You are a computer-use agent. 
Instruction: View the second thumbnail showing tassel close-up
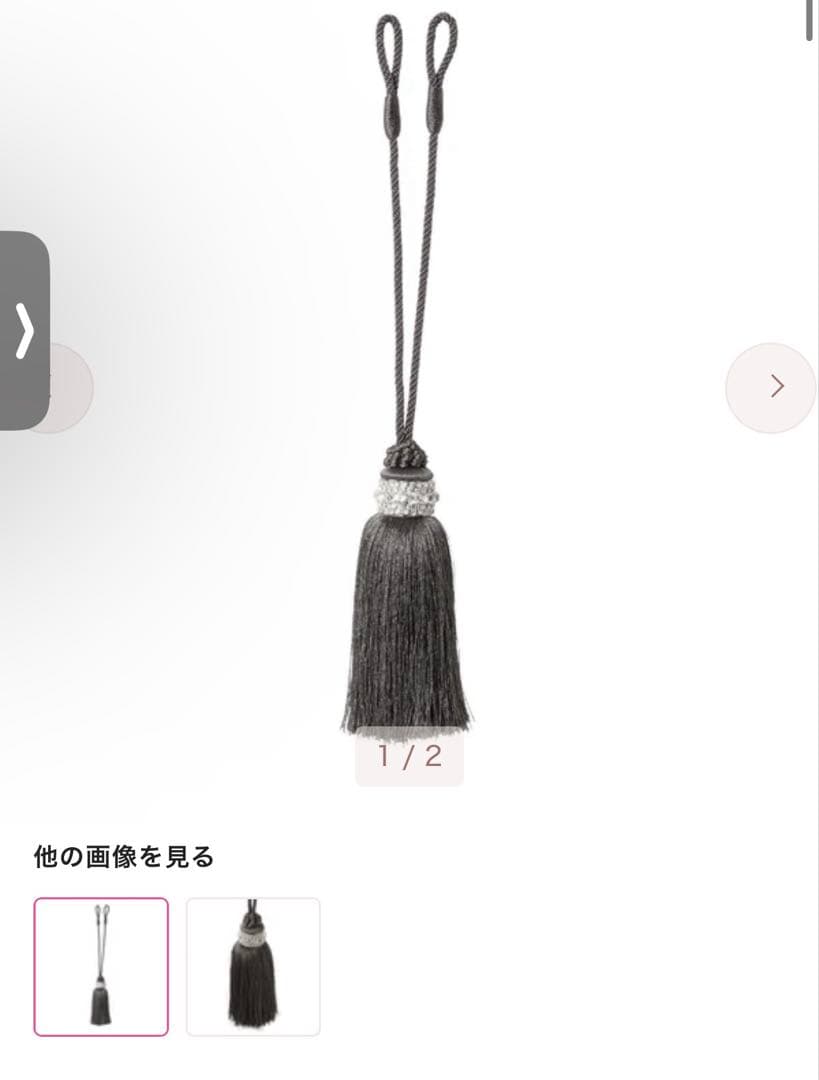pyautogui.click(x=253, y=966)
